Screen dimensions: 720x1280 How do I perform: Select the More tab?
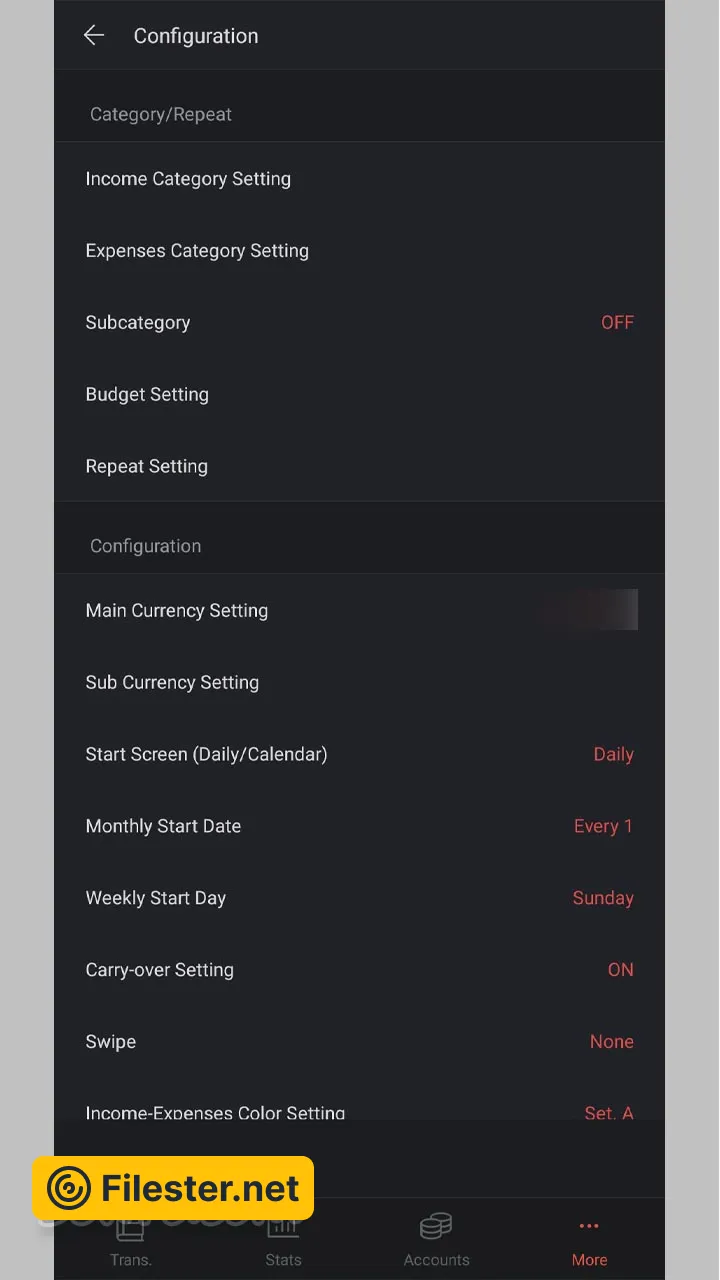click(x=589, y=1240)
